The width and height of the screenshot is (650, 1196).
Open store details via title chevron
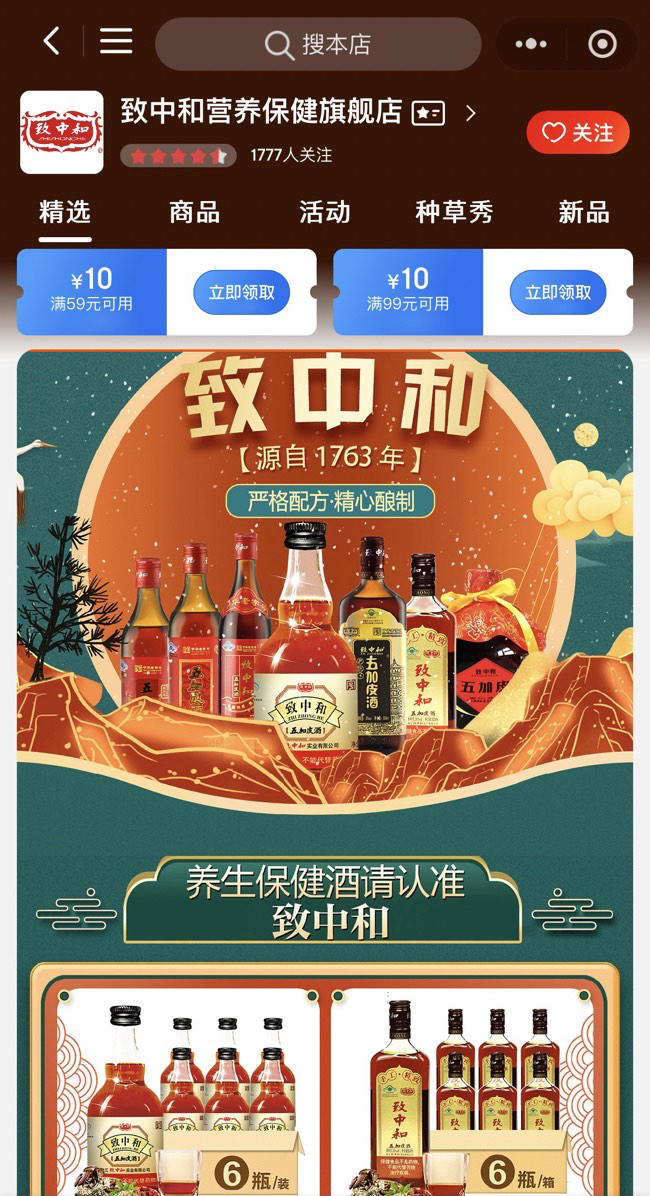(x=471, y=113)
